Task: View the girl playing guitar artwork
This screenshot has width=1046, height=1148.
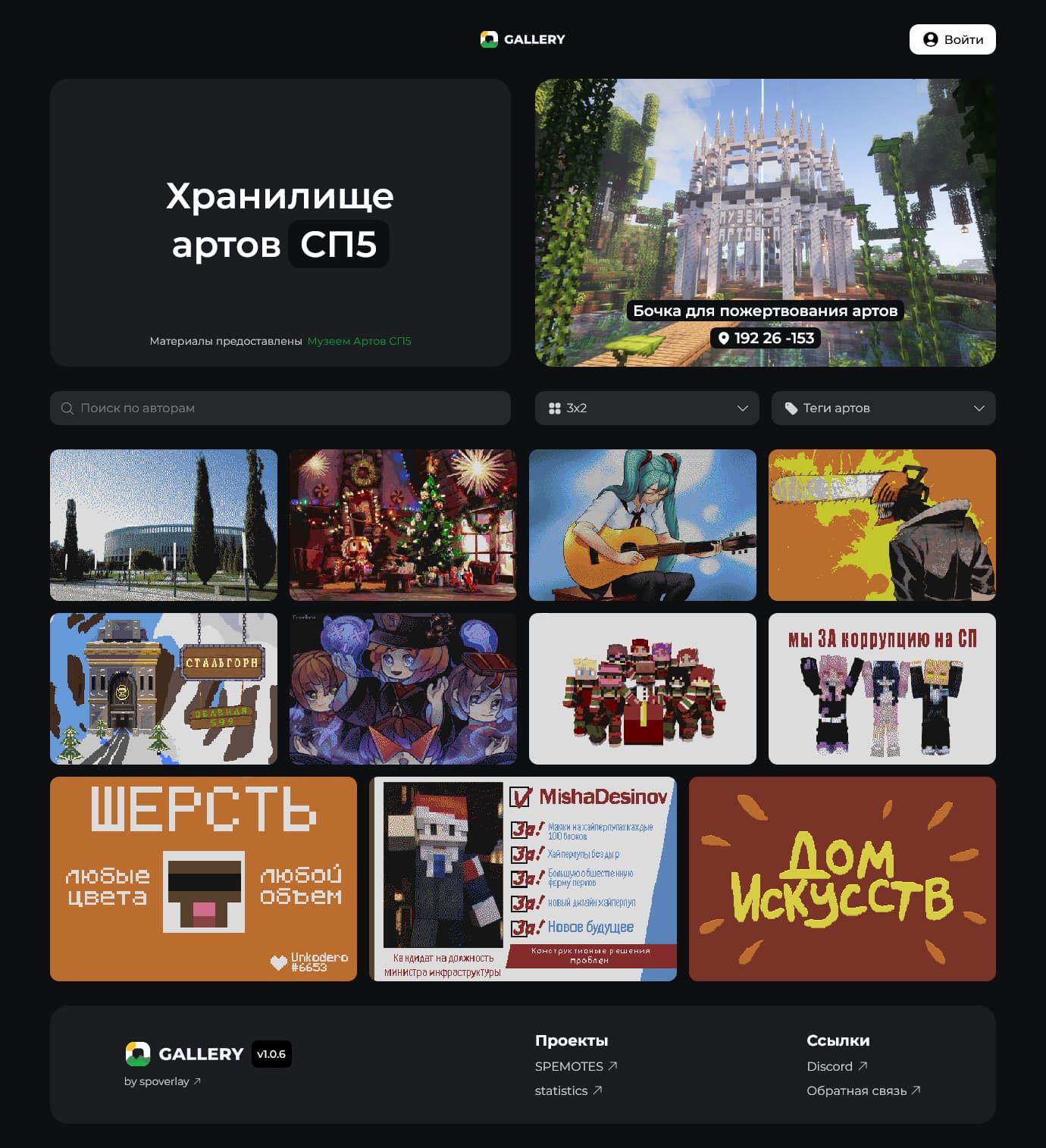Action: 643,525
